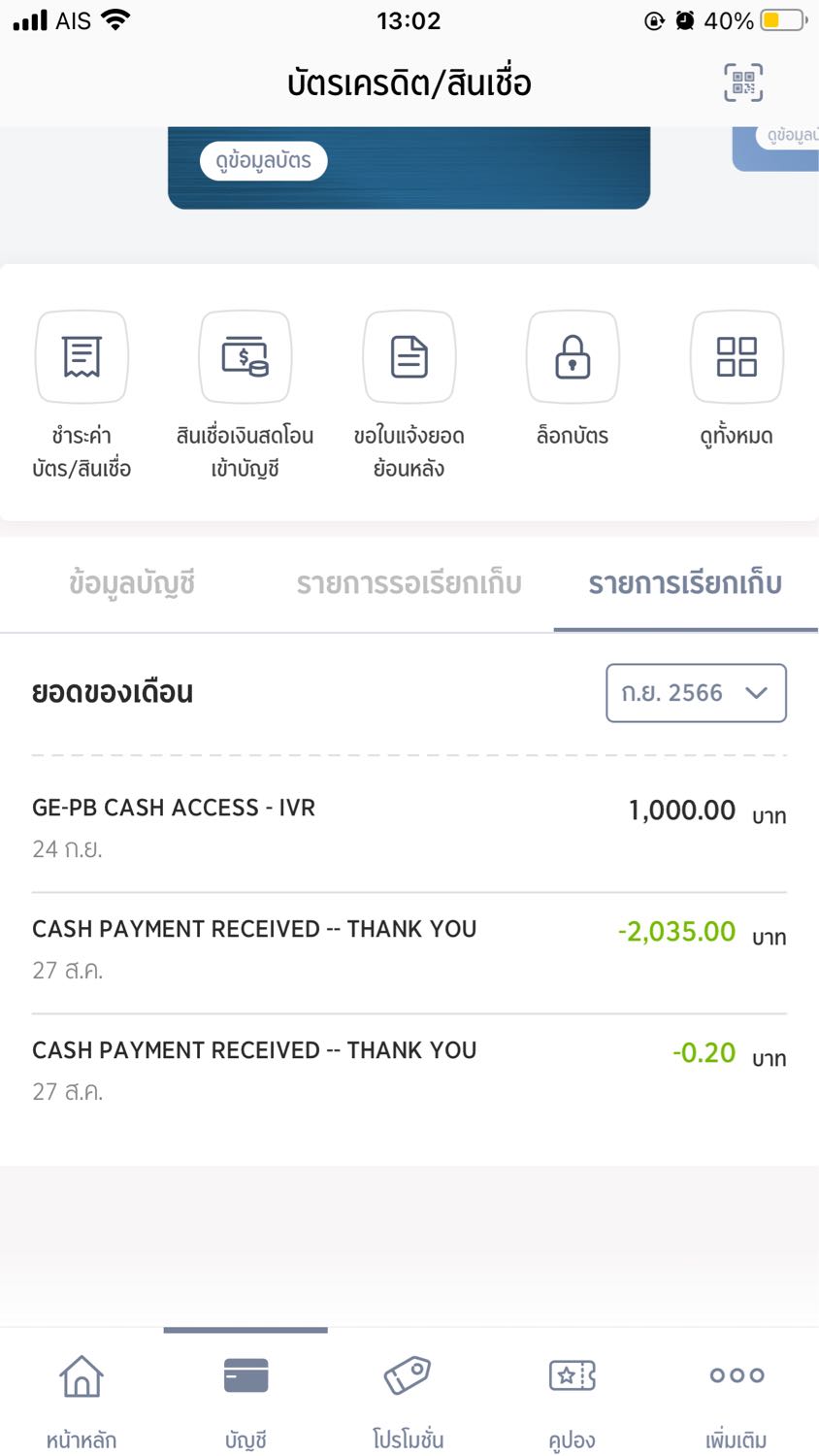Image resolution: width=819 pixels, height=1456 pixels.
Task: Open the QR scanner icon
Action: click(x=743, y=83)
